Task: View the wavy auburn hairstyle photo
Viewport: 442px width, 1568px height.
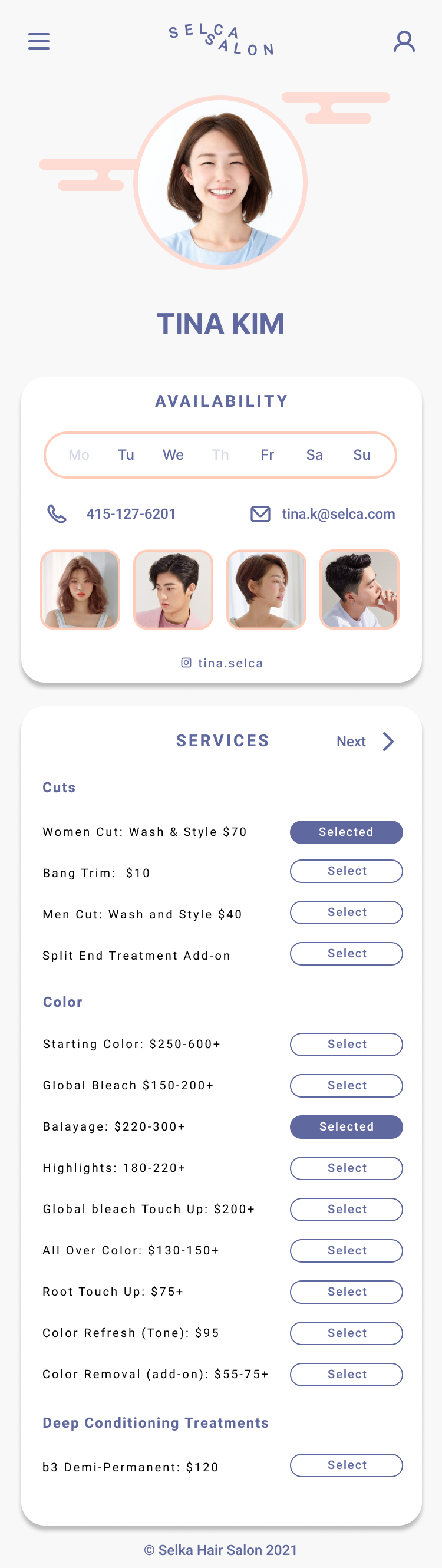Action: (80, 589)
